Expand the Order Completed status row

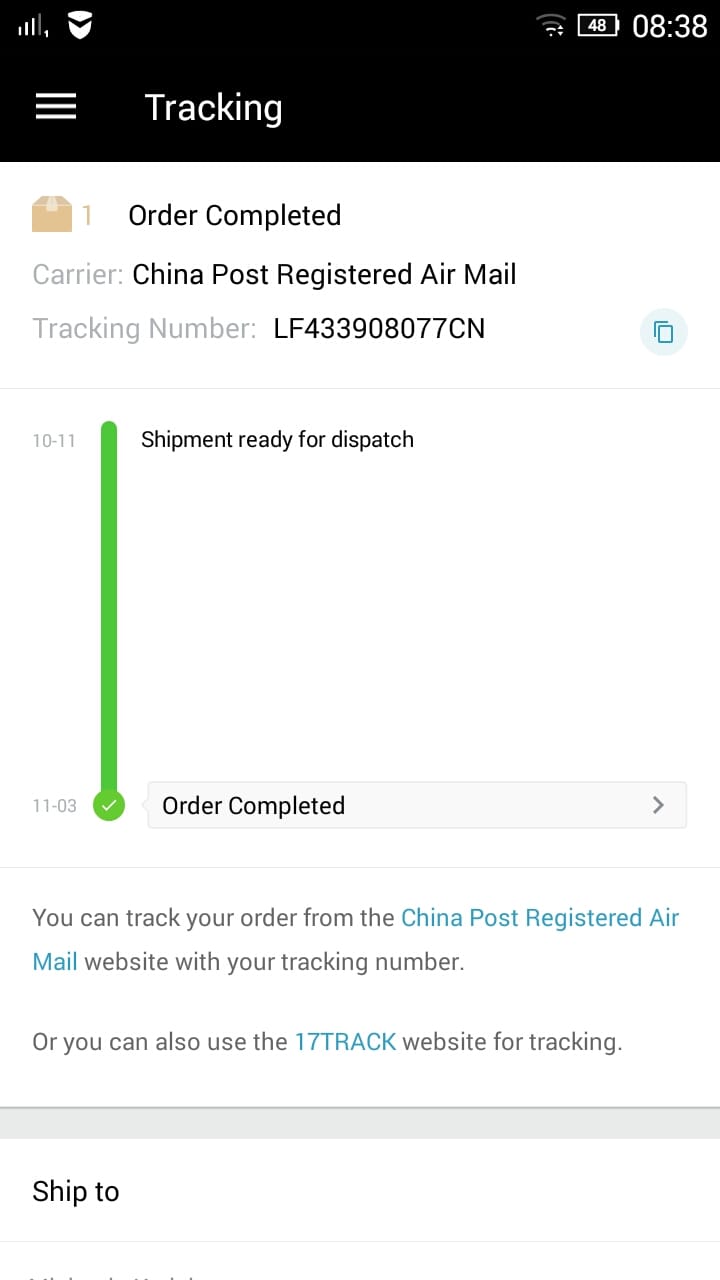click(x=417, y=805)
